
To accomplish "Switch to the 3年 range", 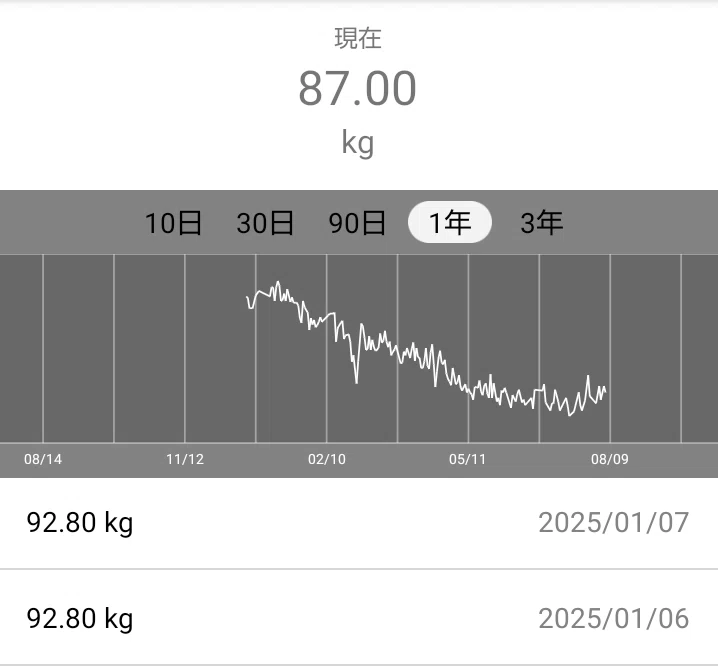I will click(542, 223).
